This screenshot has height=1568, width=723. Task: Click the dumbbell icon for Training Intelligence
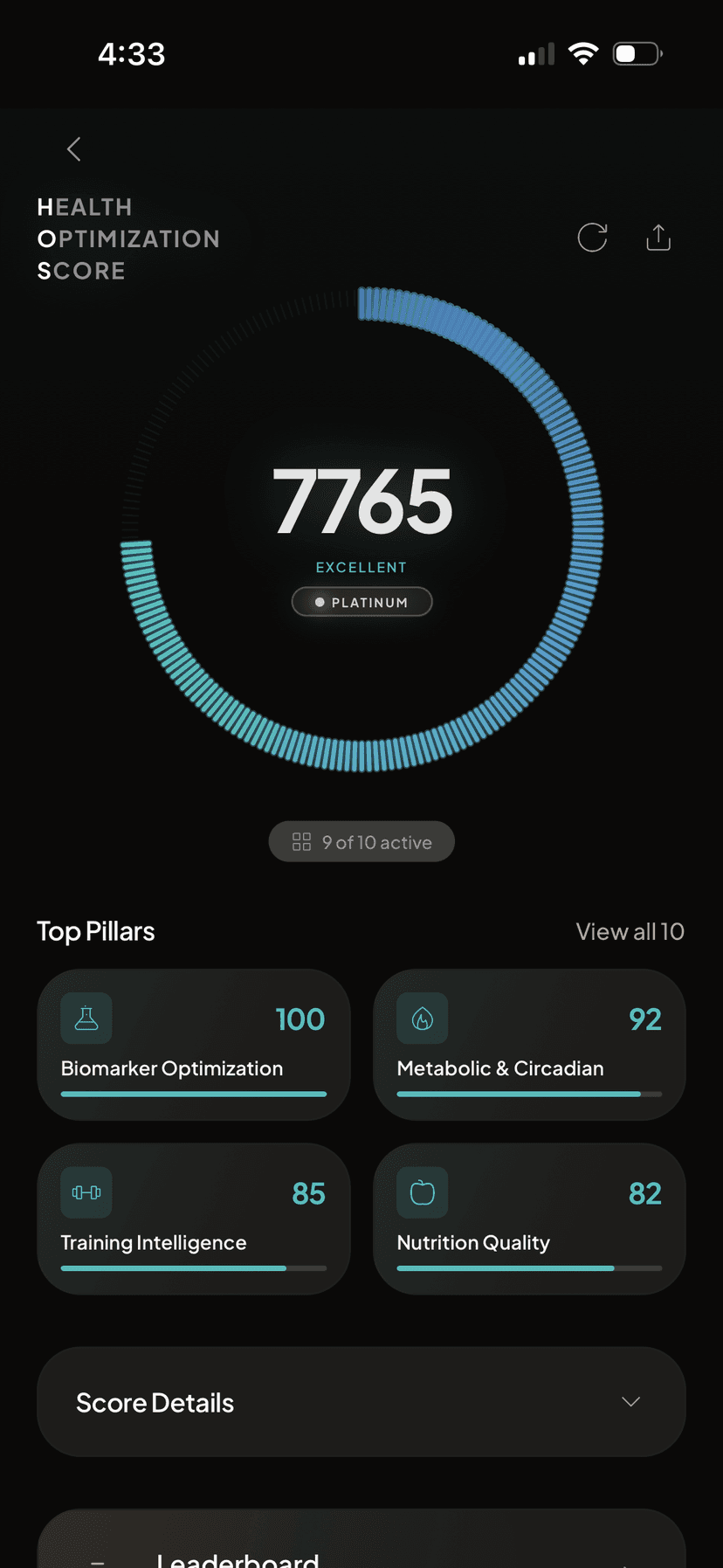pyautogui.click(x=85, y=1192)
